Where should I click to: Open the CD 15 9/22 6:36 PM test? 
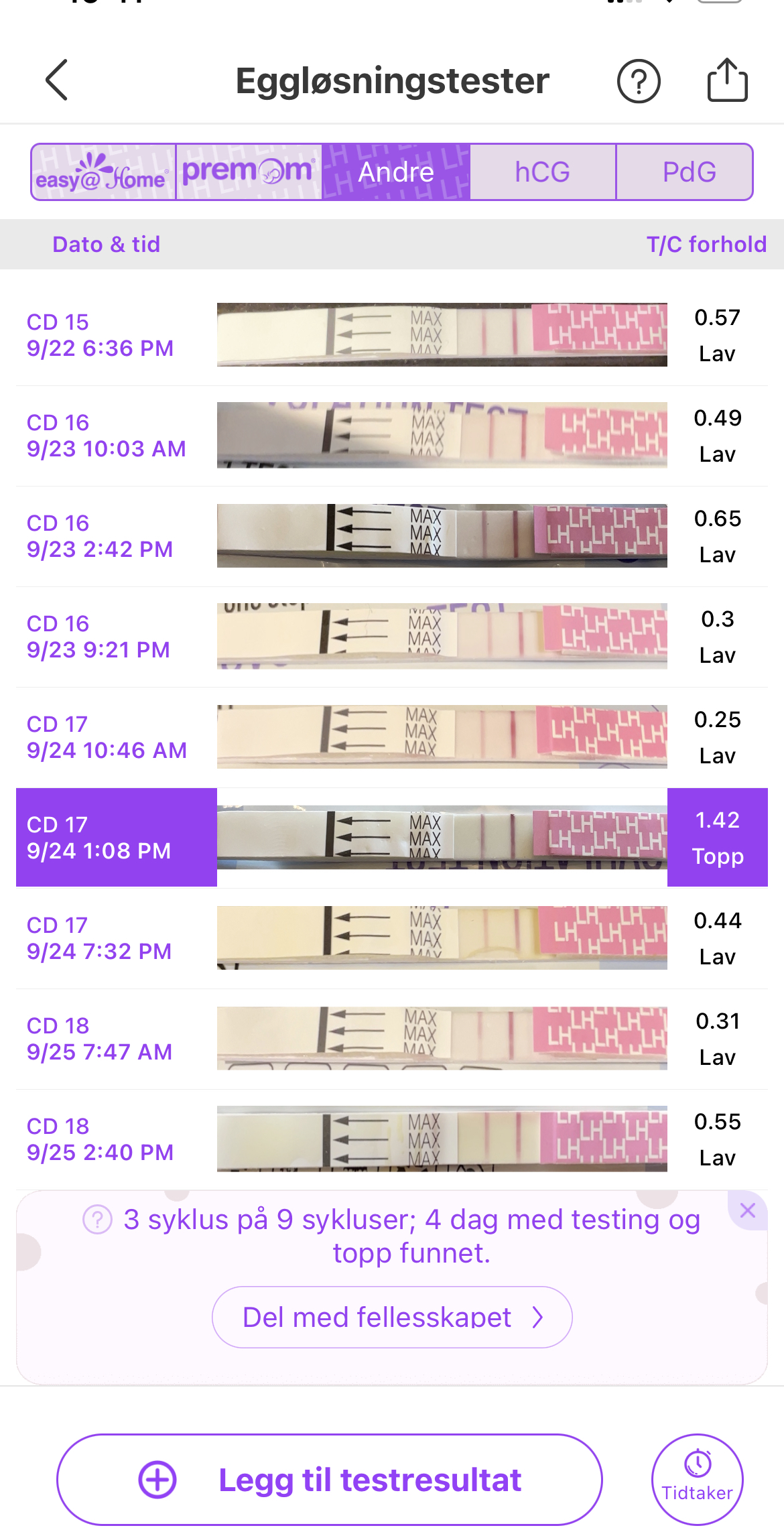[x=392, y=335]
